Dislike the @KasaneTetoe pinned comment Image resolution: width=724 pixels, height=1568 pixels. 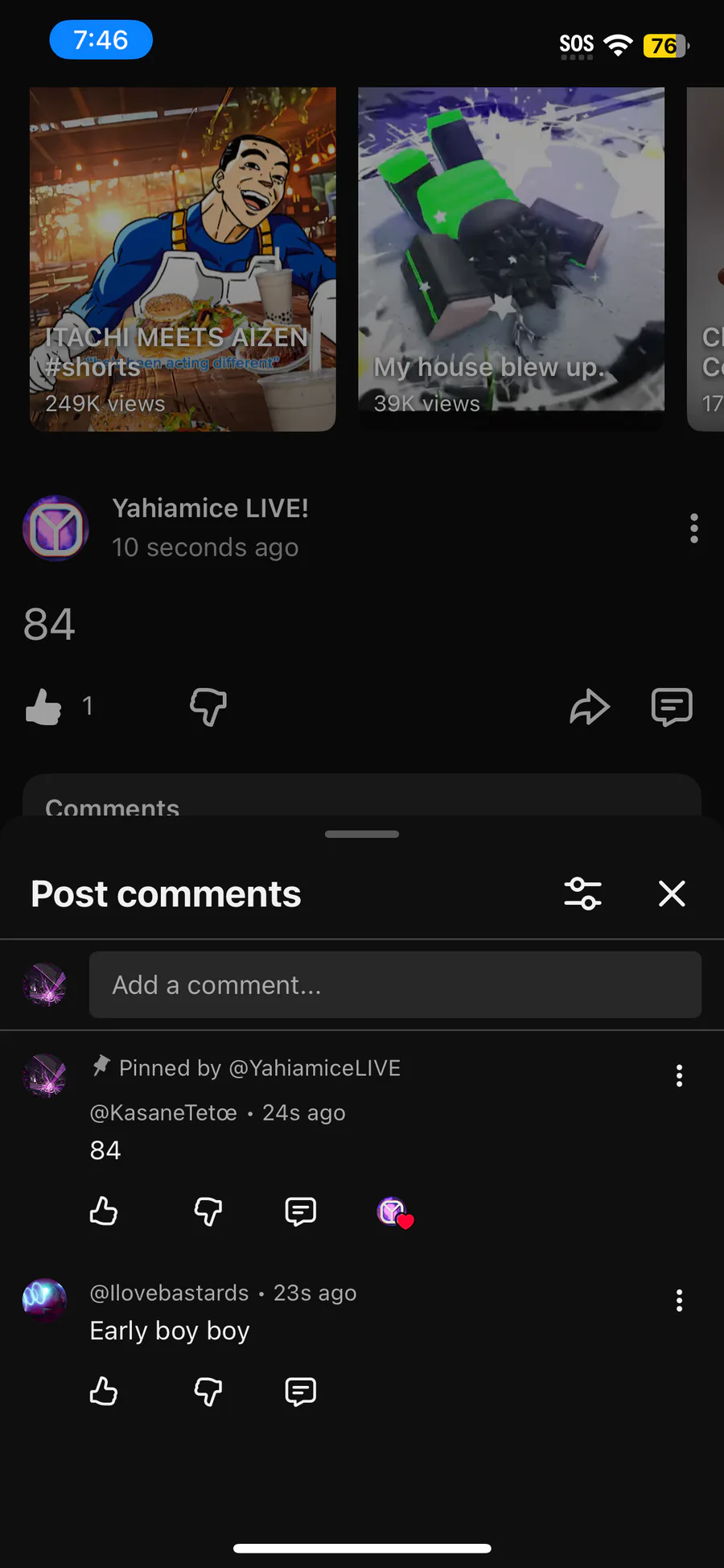pos(208,1211)
